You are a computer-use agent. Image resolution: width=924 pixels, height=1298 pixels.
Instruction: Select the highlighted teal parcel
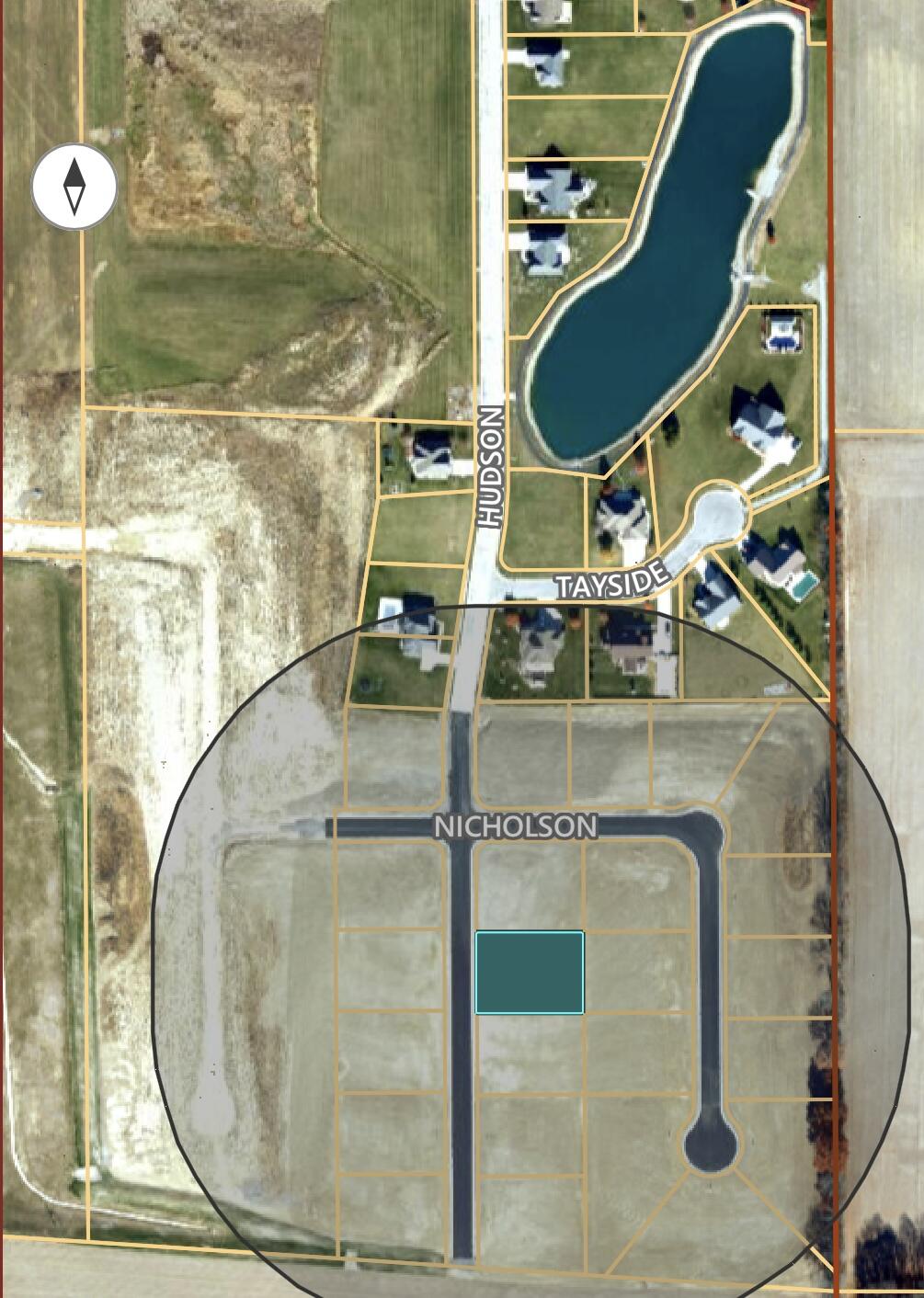[530, 973]
